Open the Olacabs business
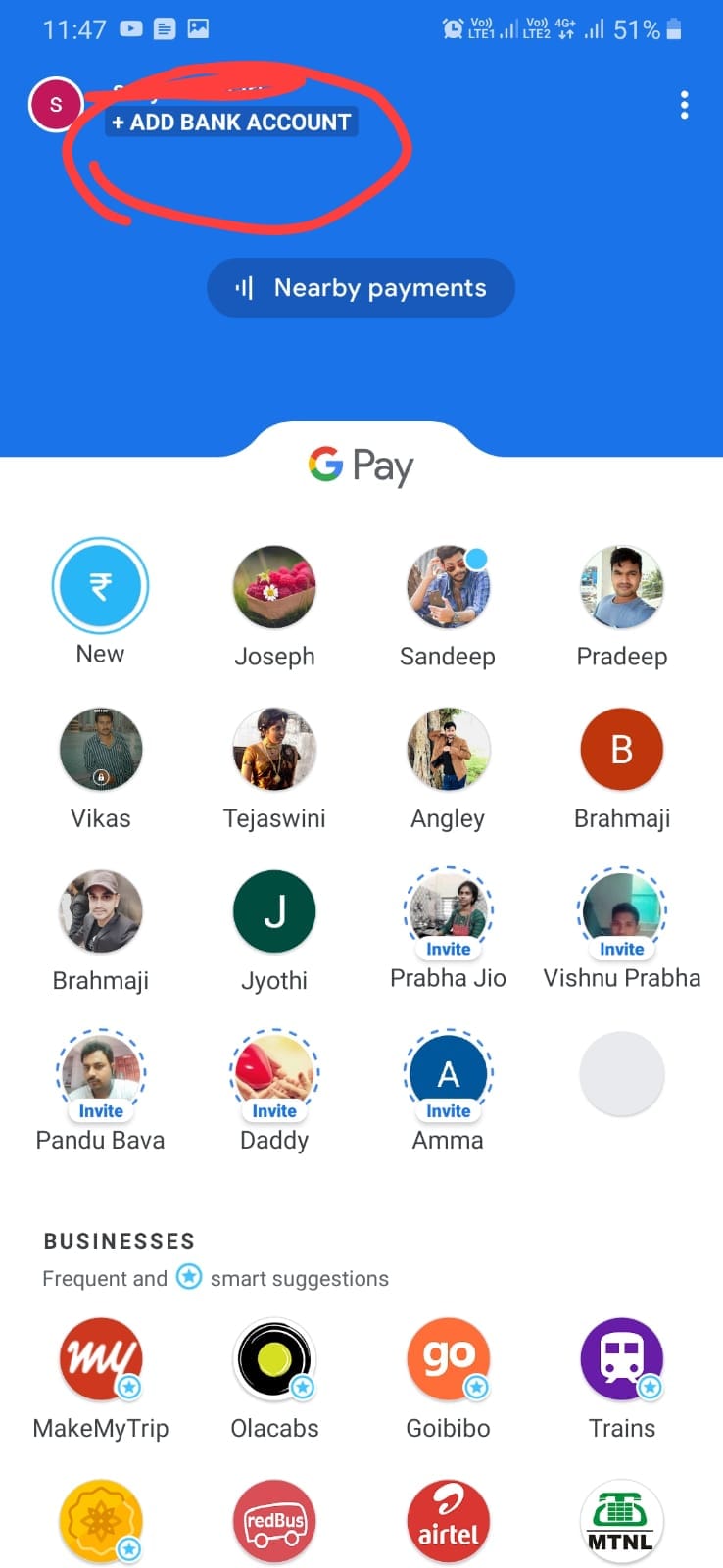This screenshot has height=1568, width=723. point(274,1360)
